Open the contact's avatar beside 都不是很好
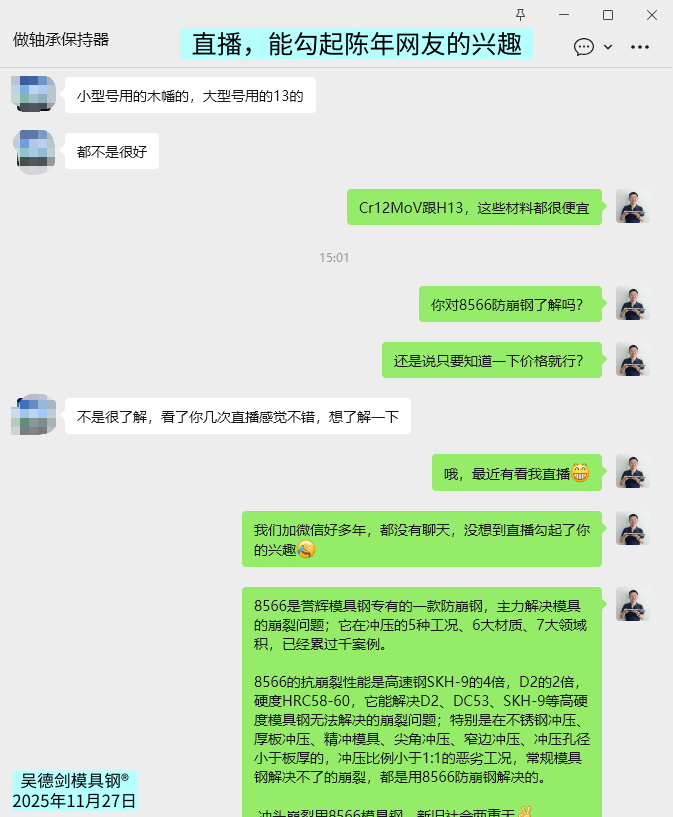673x817 pixels. click(33, 152)
